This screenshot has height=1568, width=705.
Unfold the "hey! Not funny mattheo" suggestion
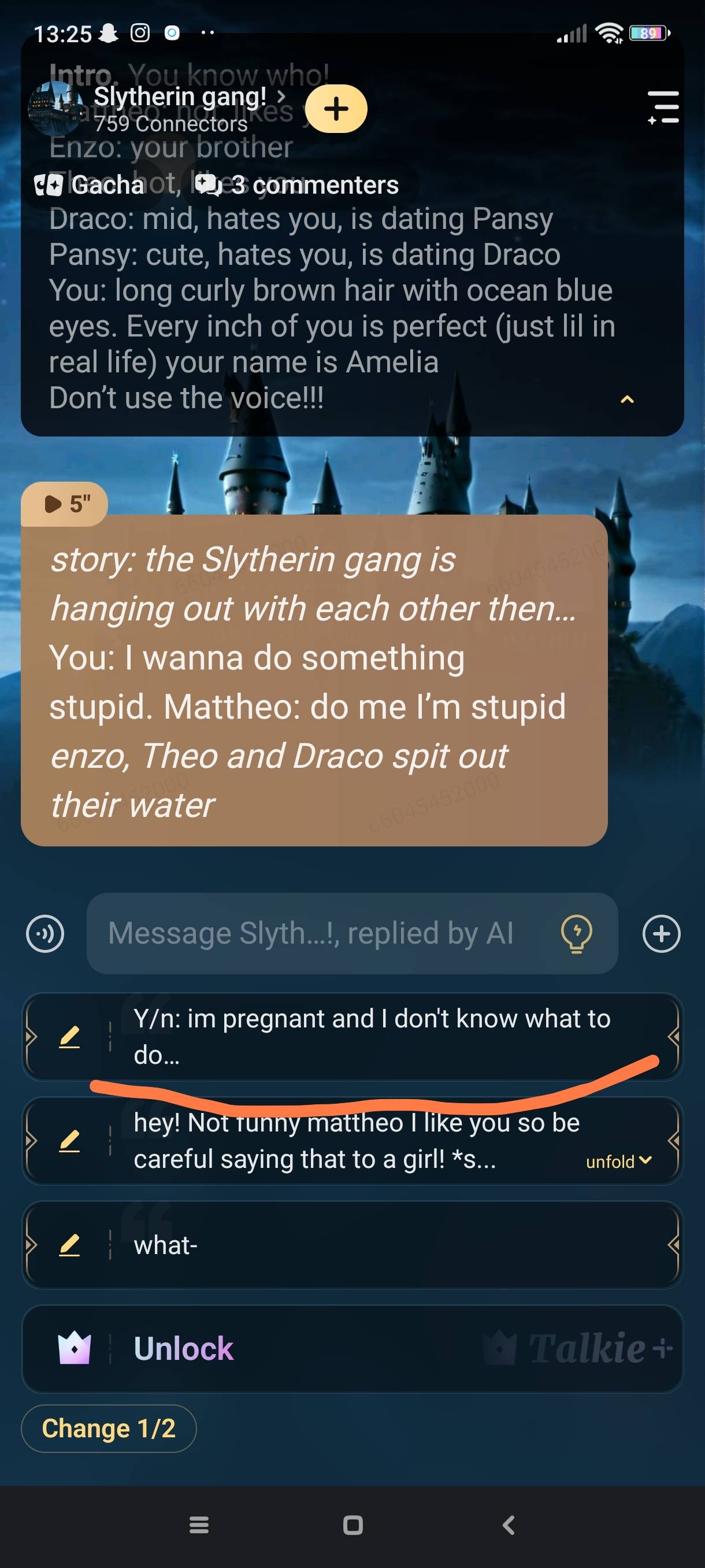[x=618, y=1162]
